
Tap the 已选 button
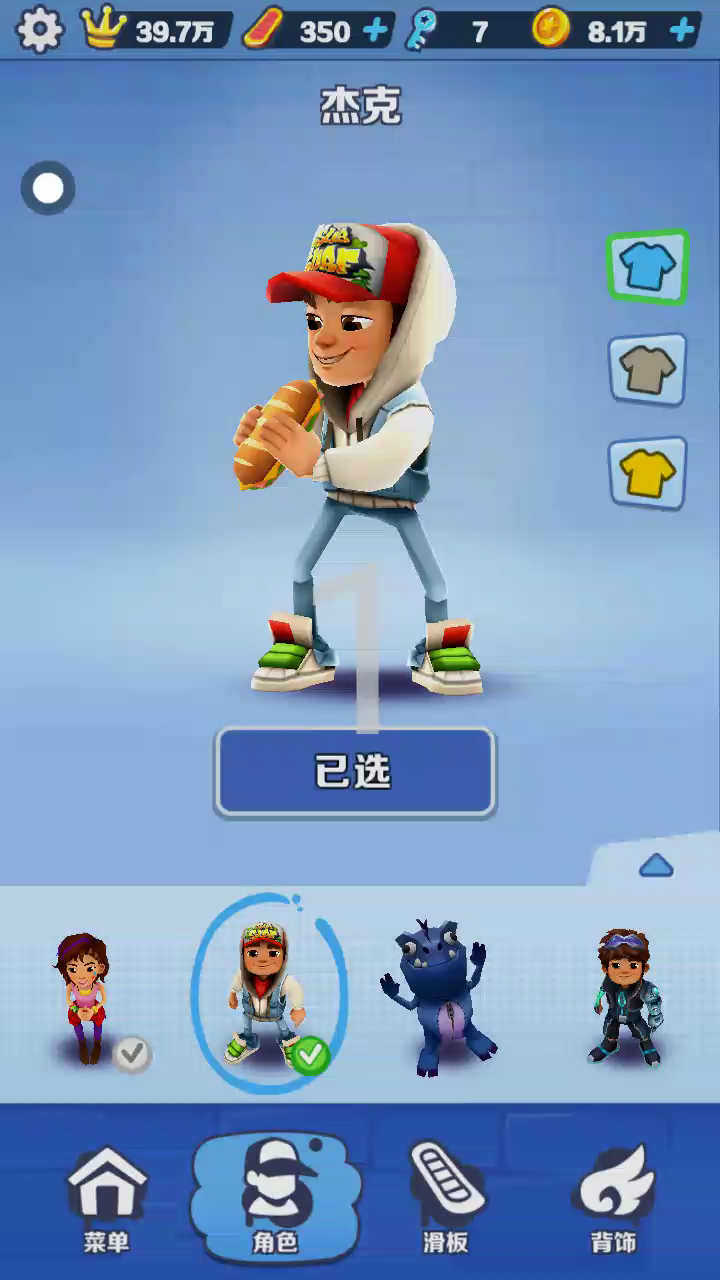(355, 771)
